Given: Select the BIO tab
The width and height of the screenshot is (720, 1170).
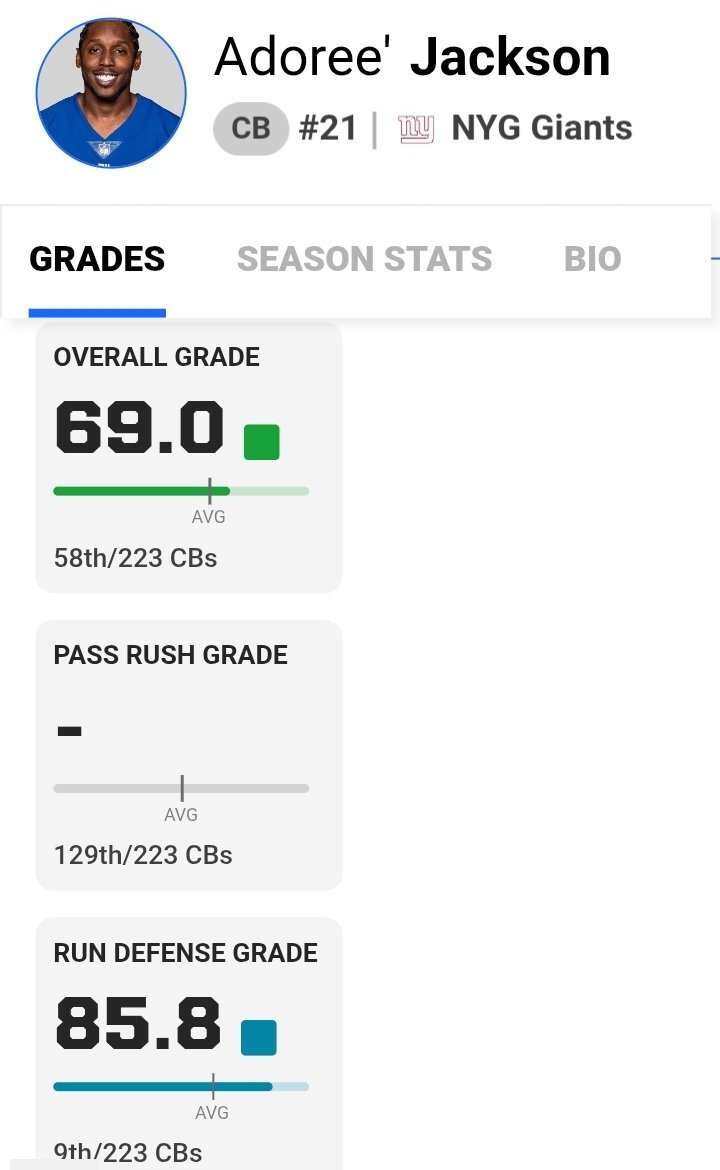Looking at the screenshot, I should point(592,260).
